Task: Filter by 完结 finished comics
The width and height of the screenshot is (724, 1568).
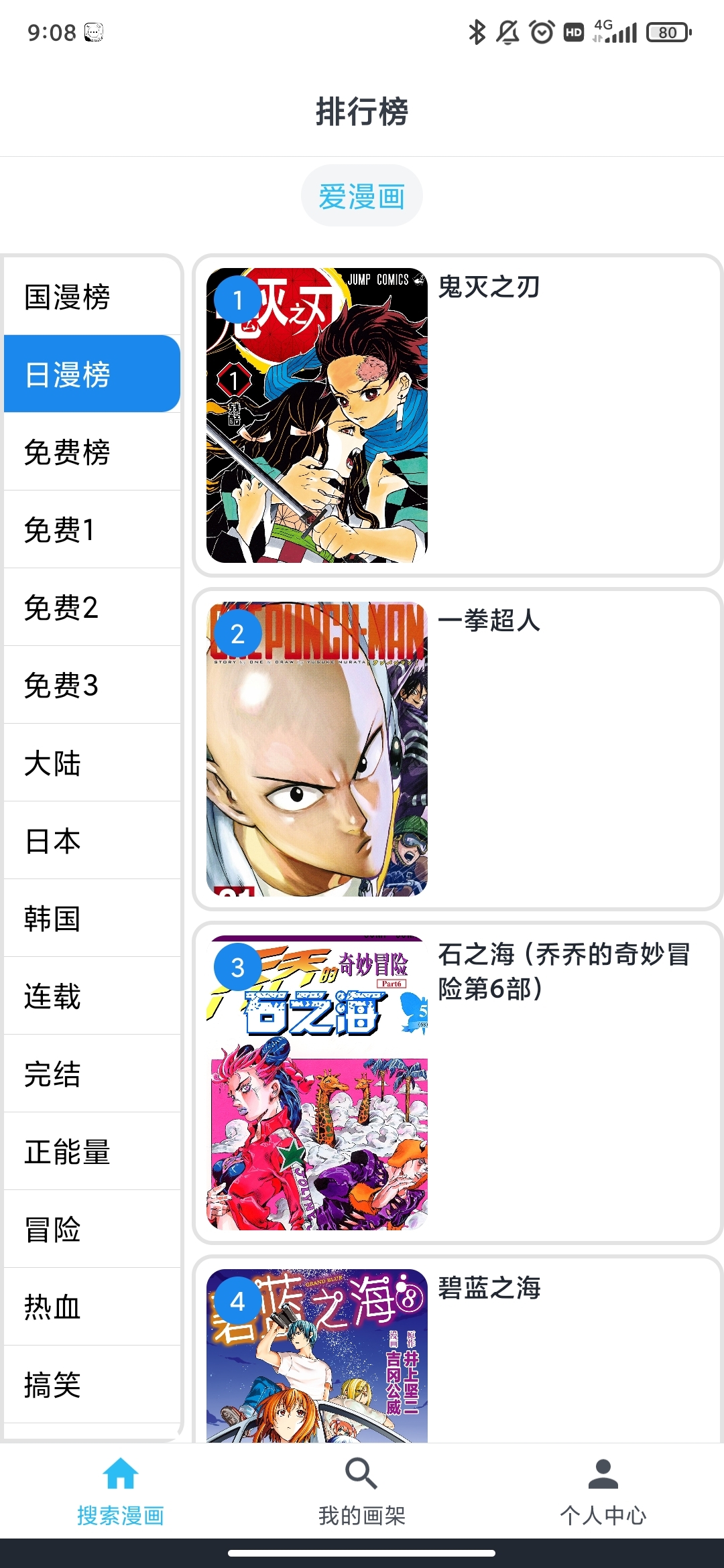Action: (92, 1073)
